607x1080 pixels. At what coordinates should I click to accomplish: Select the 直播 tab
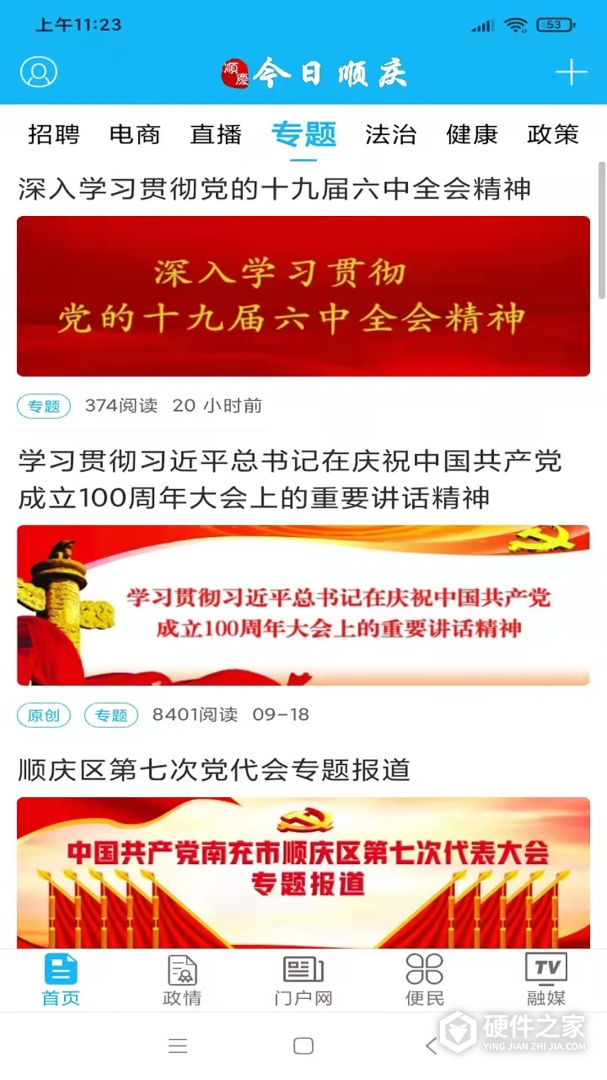[216, 134]
